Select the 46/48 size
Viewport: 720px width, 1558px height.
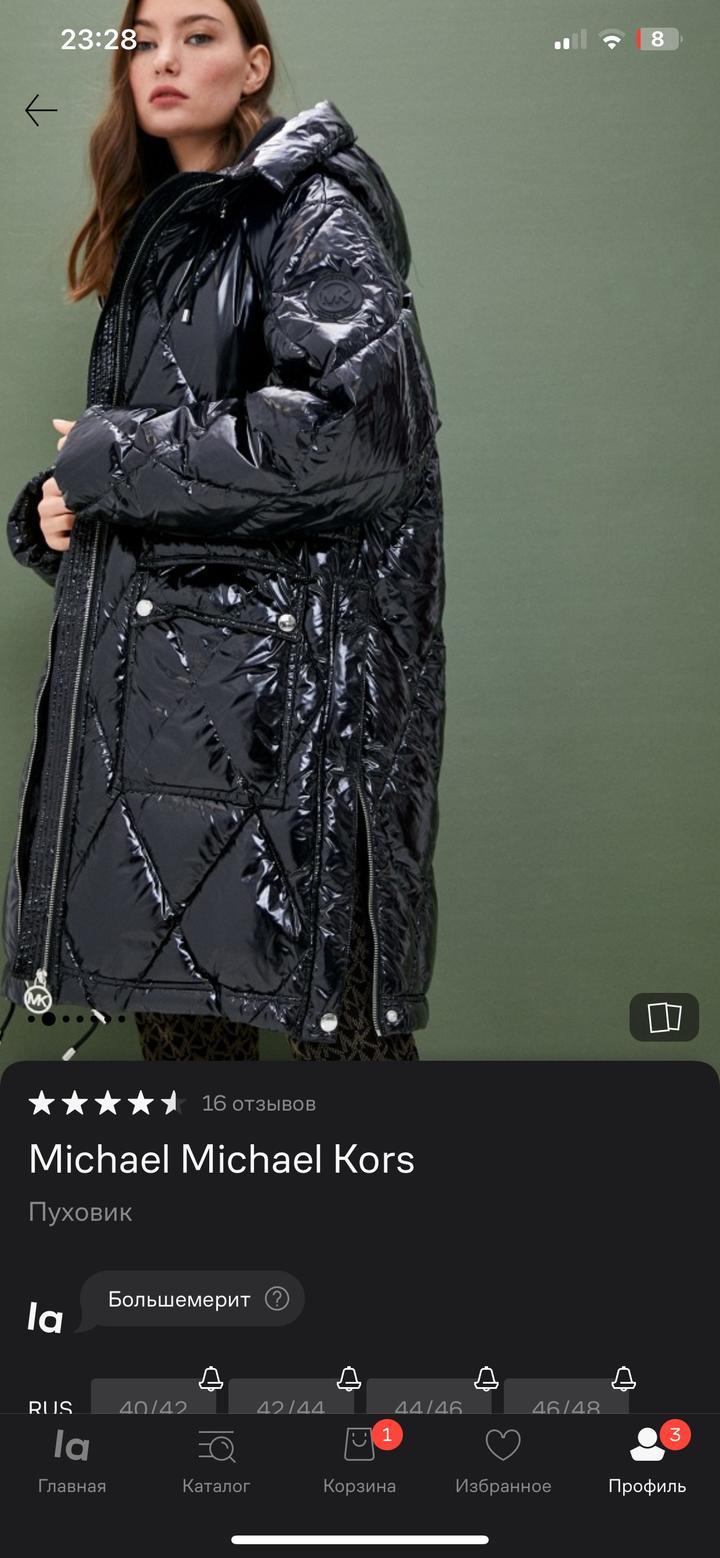[x=566, y=1398]
